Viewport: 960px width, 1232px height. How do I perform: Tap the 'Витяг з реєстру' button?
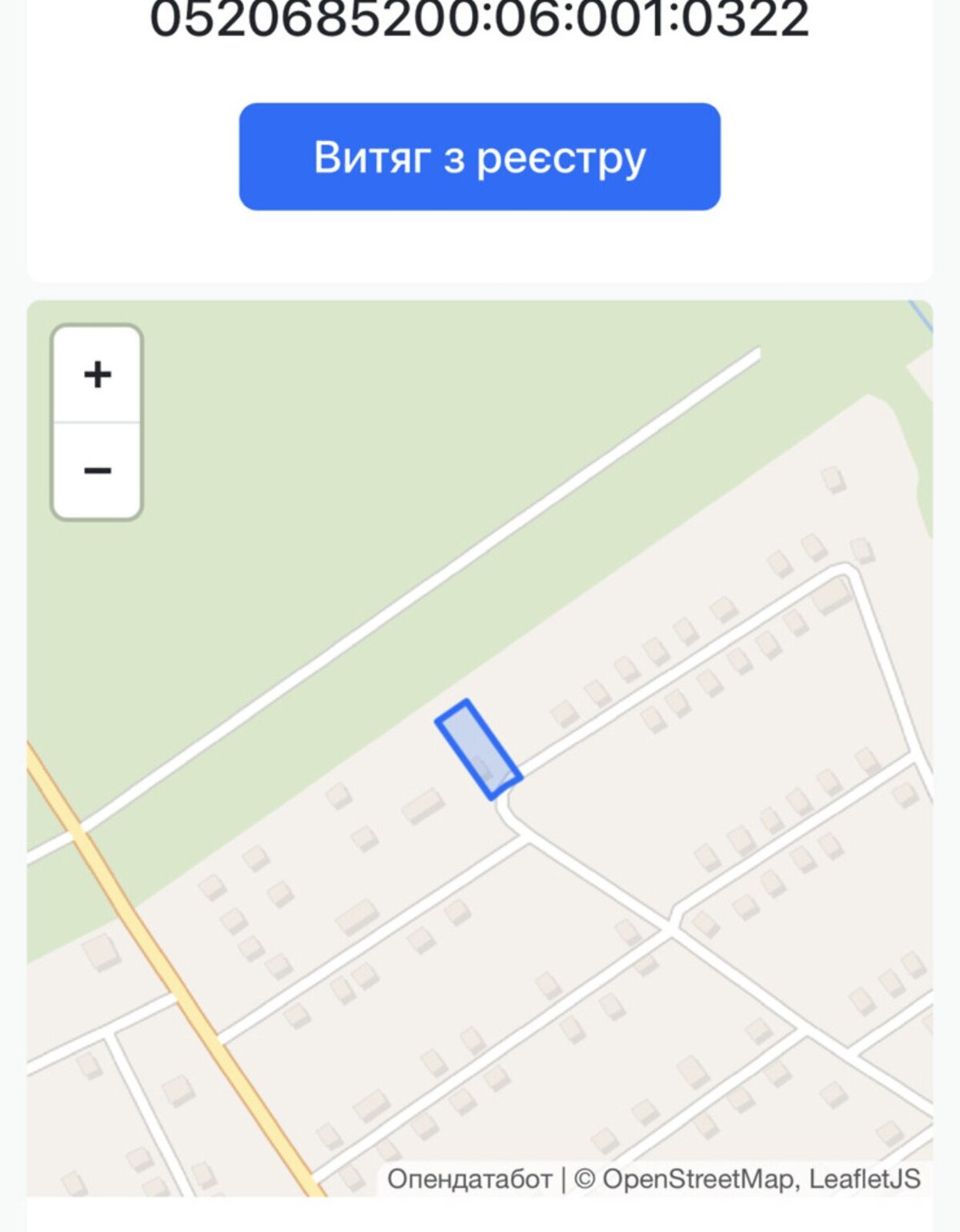tap(480, 157)
